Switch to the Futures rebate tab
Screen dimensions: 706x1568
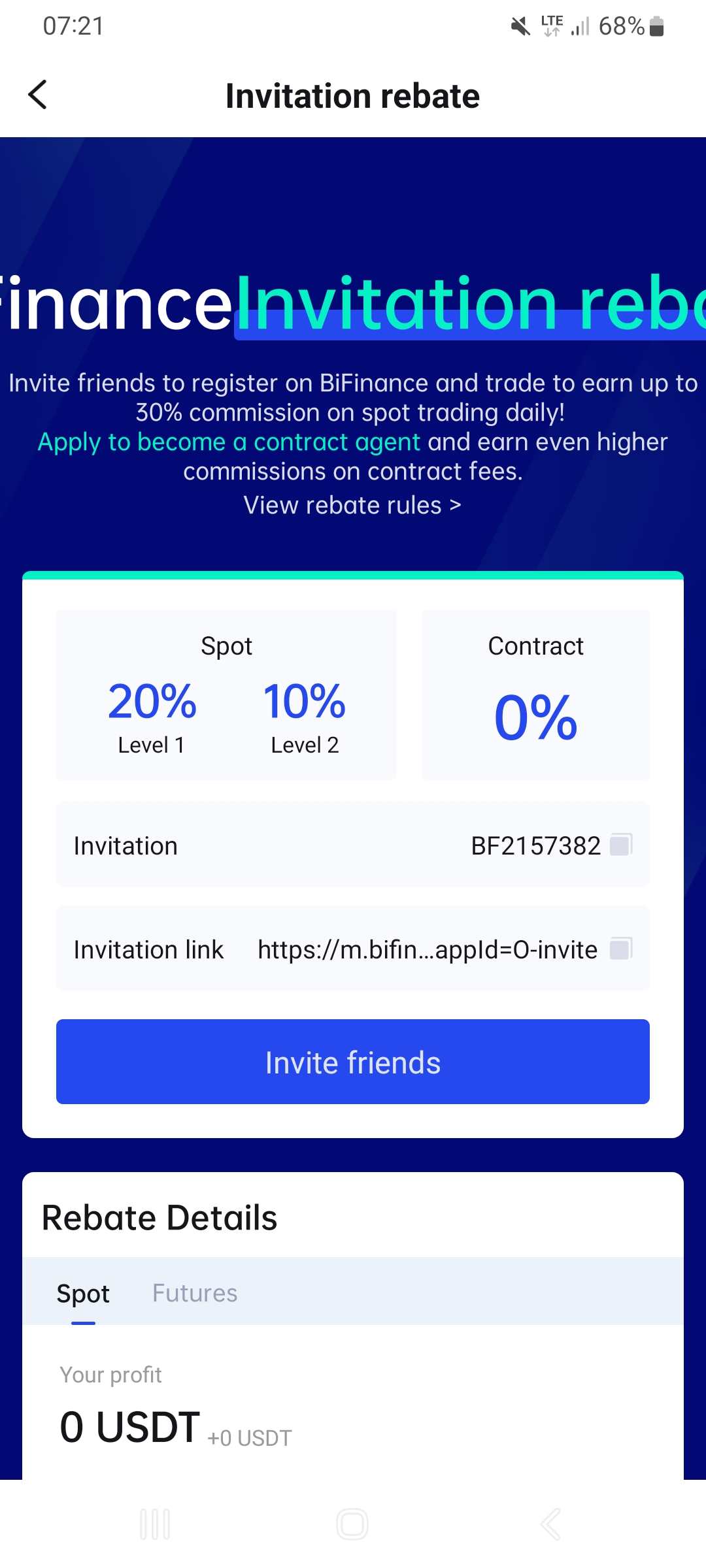pyautogui.click(x=195, y=1293)
